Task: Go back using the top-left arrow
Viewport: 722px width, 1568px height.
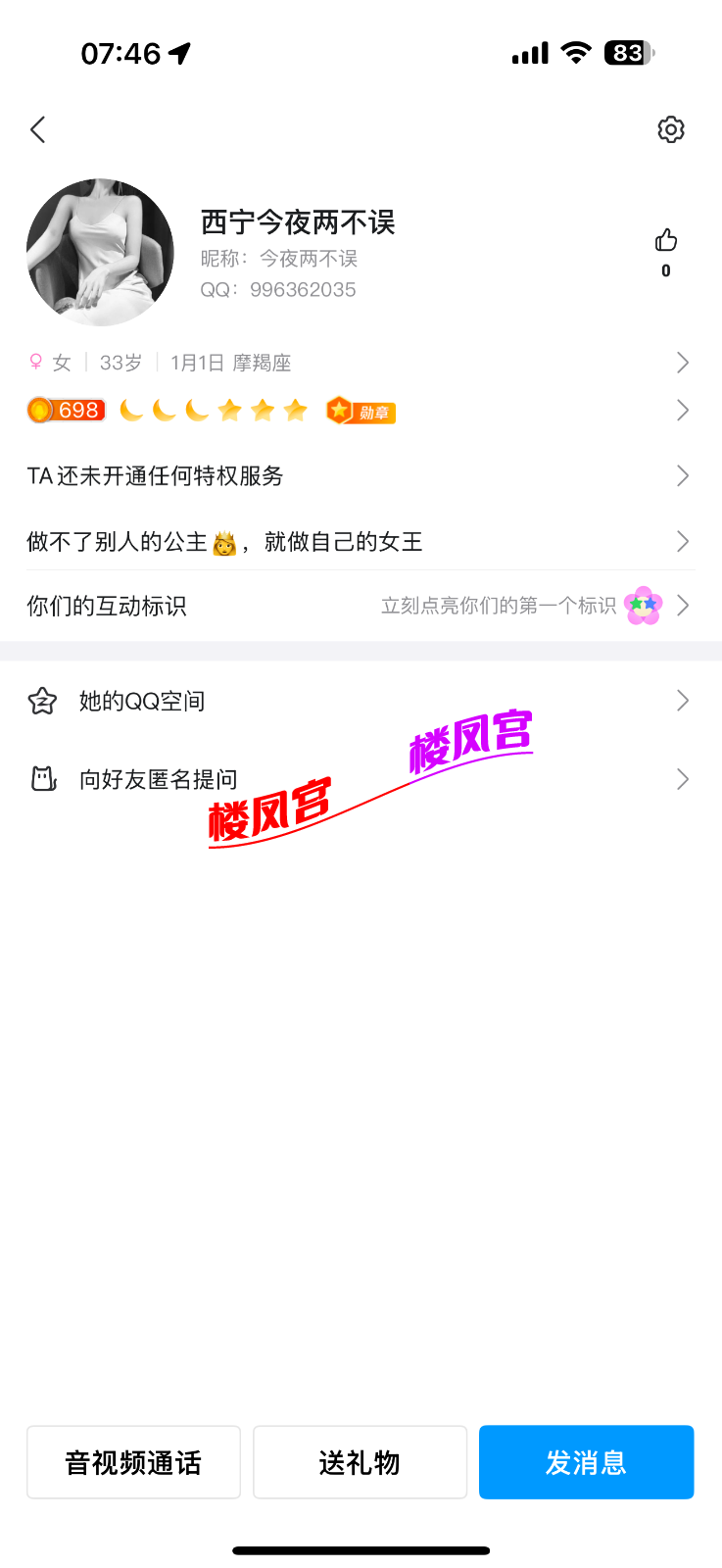Action: 38,129
